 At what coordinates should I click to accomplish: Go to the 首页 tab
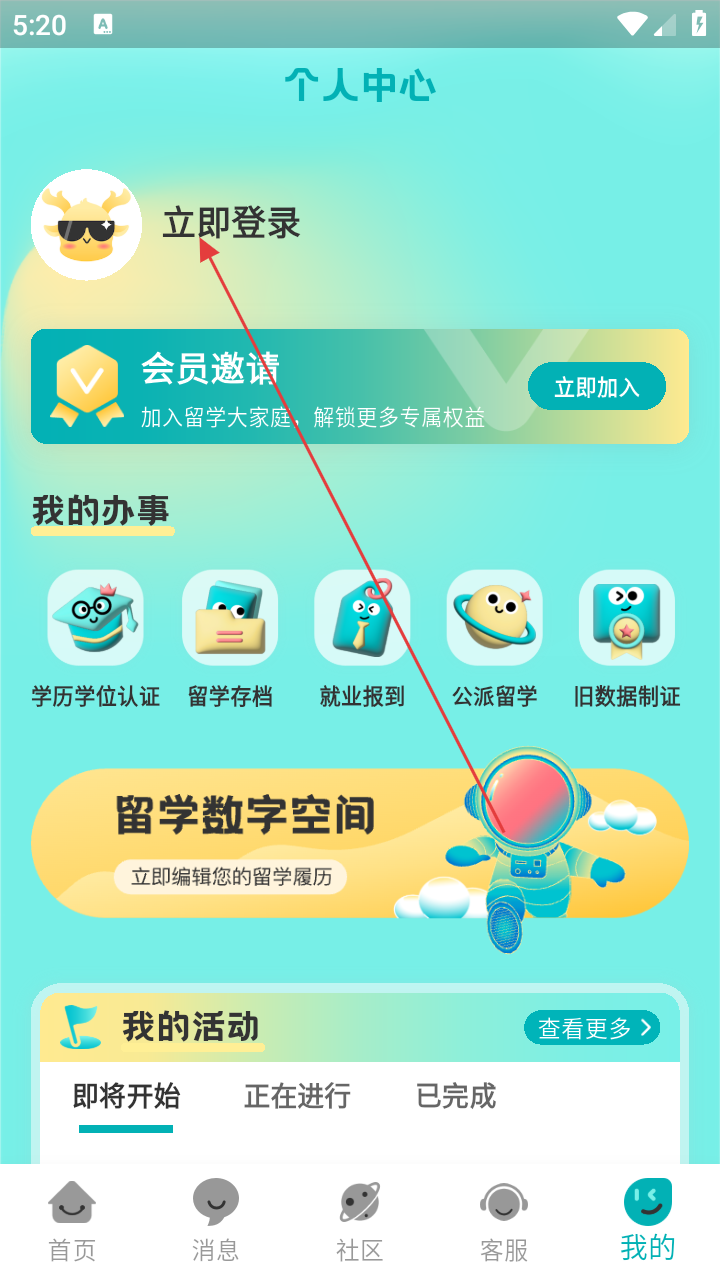72,1220
